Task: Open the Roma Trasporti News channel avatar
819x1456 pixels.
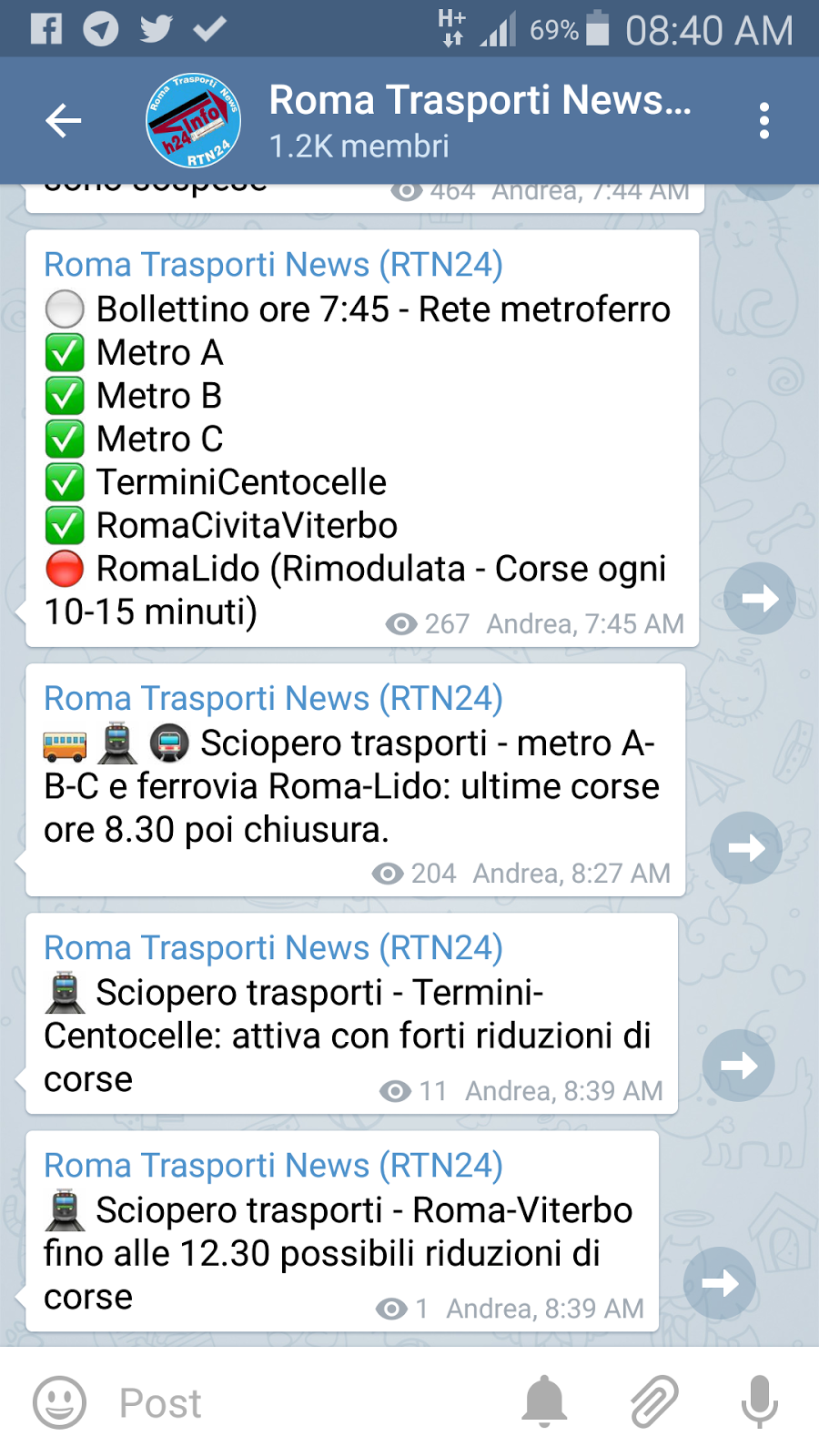Action: [191, 120]
